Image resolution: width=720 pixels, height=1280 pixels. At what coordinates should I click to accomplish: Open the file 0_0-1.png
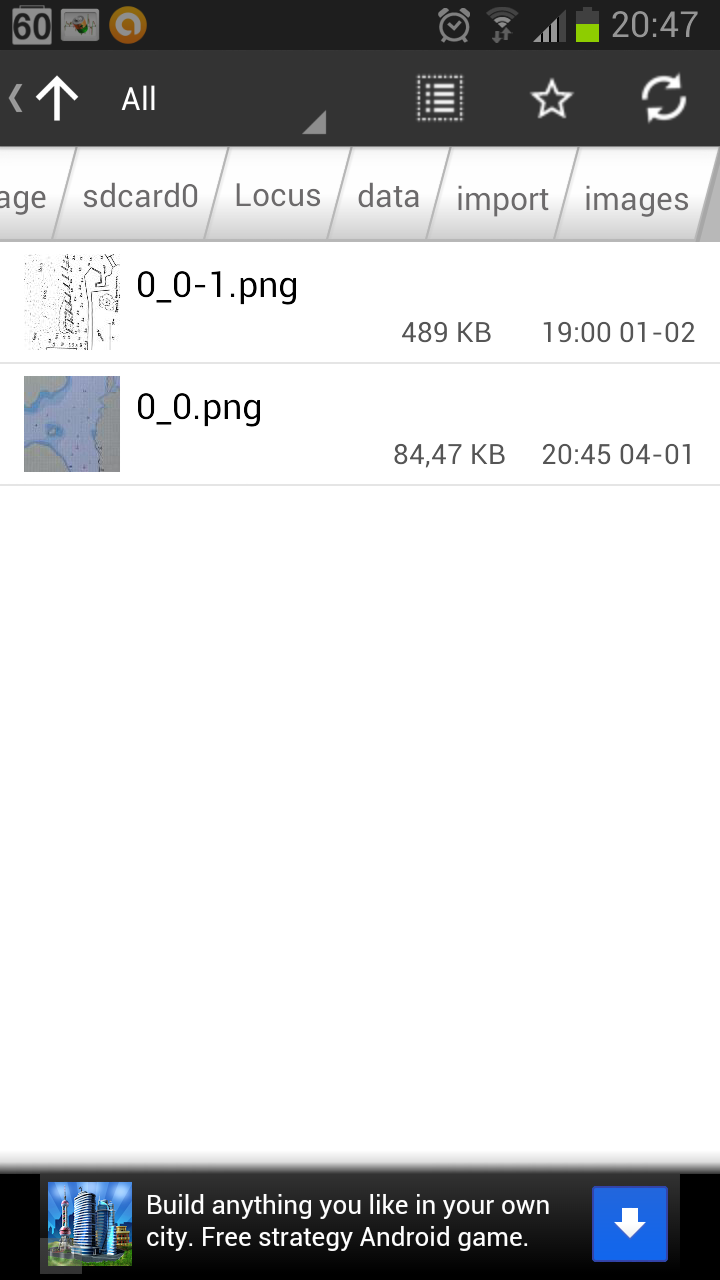tap(360, 302)
